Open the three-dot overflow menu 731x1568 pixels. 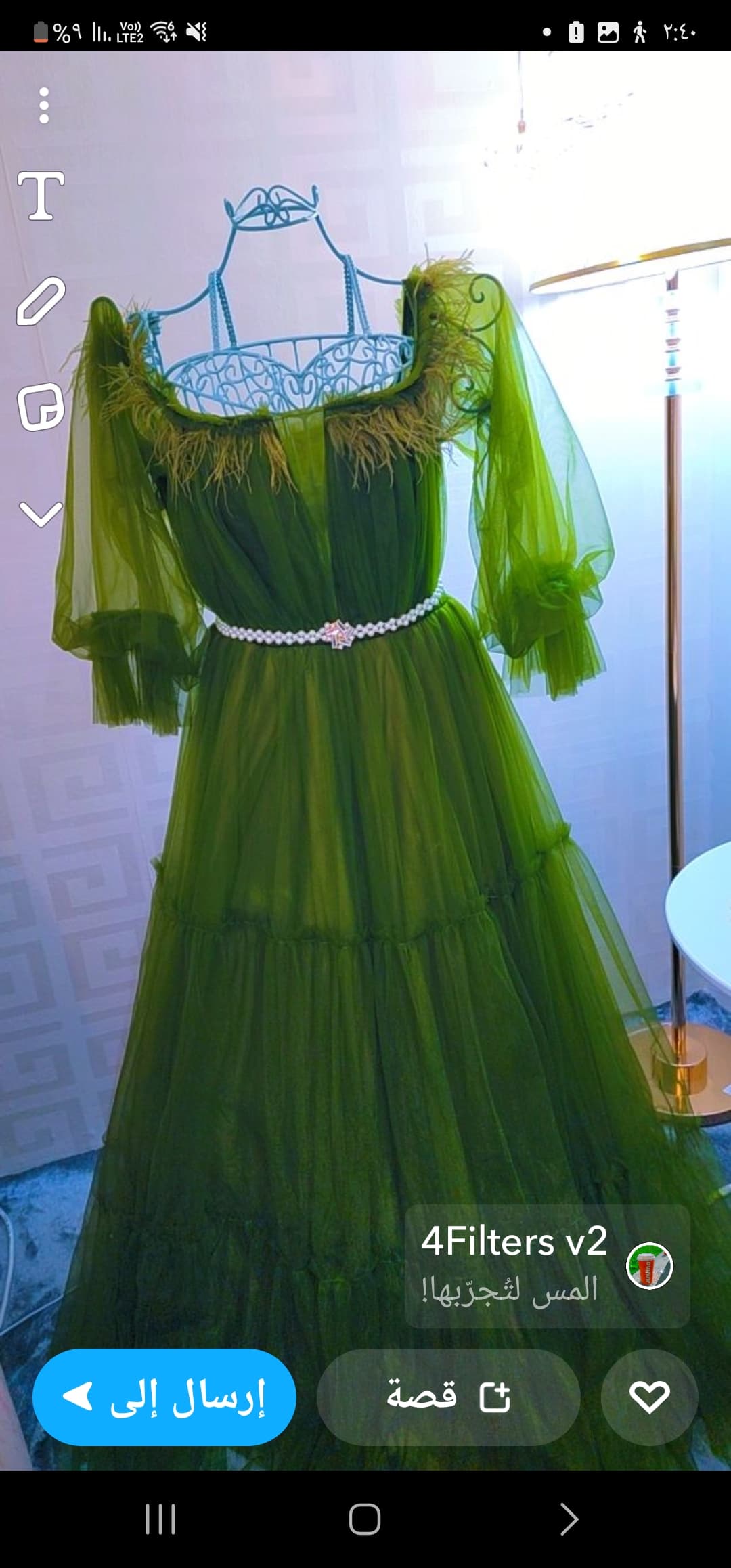[x=44, y=106]
